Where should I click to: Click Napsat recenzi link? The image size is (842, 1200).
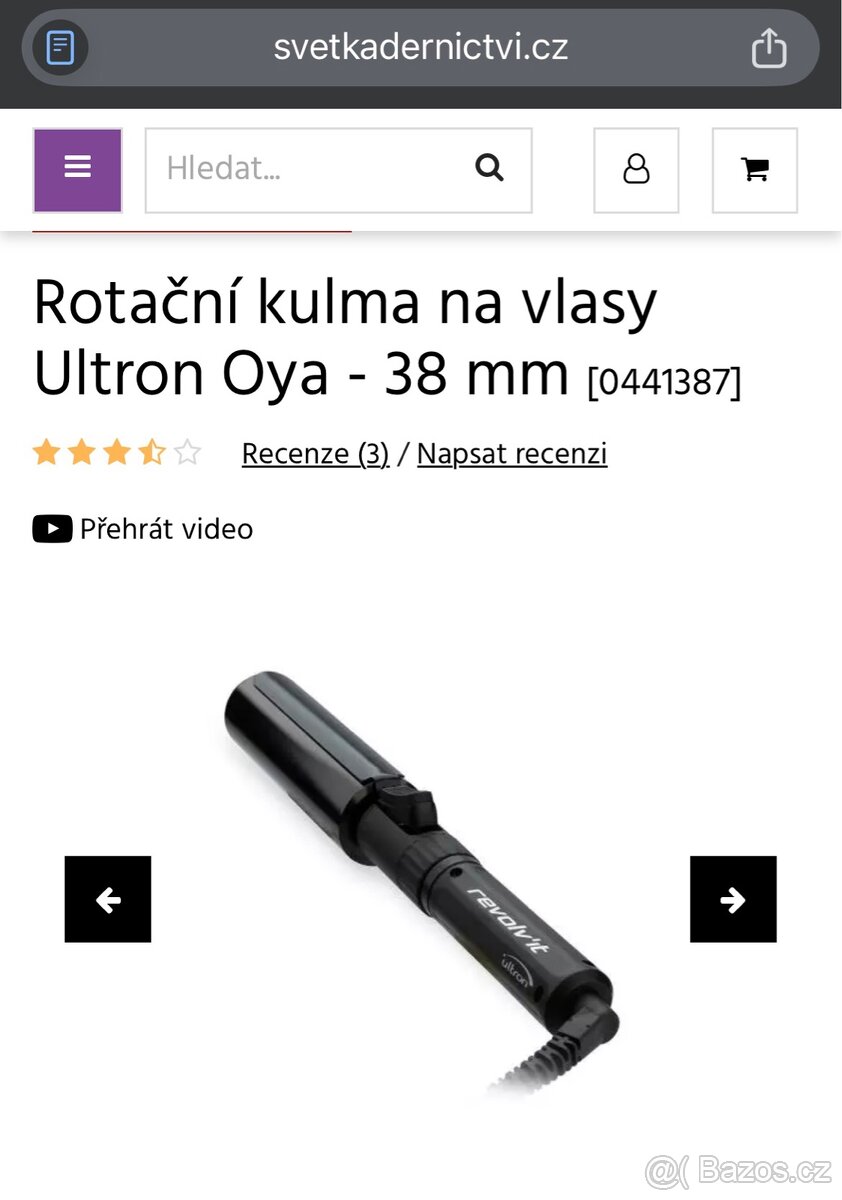point(511,453)
